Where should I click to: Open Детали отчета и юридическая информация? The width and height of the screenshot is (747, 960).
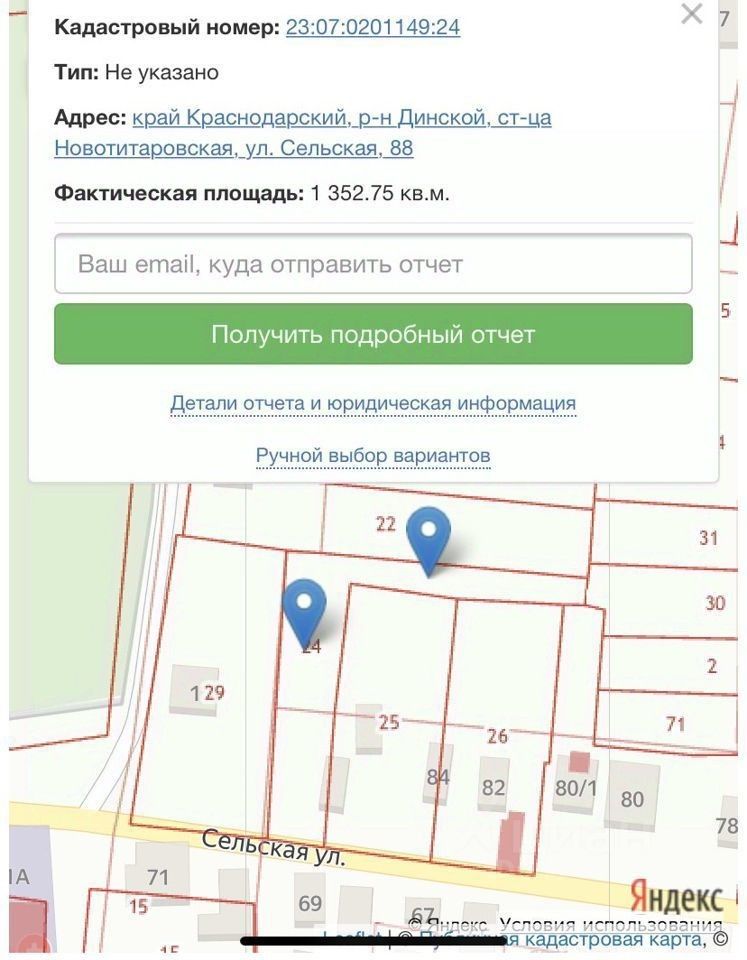[x=373, y=403]
